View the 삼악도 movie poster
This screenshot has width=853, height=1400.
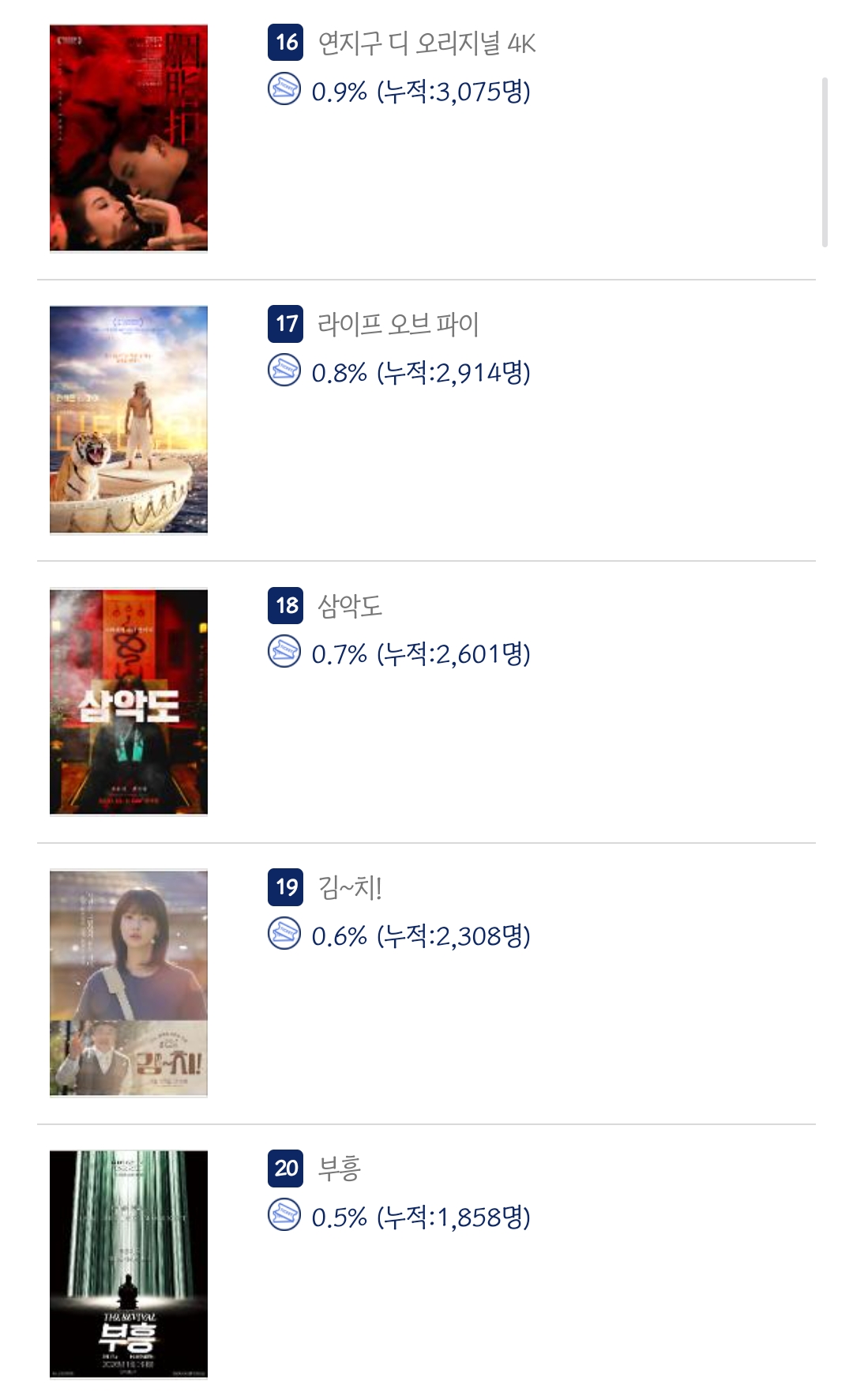click(128, 702)
